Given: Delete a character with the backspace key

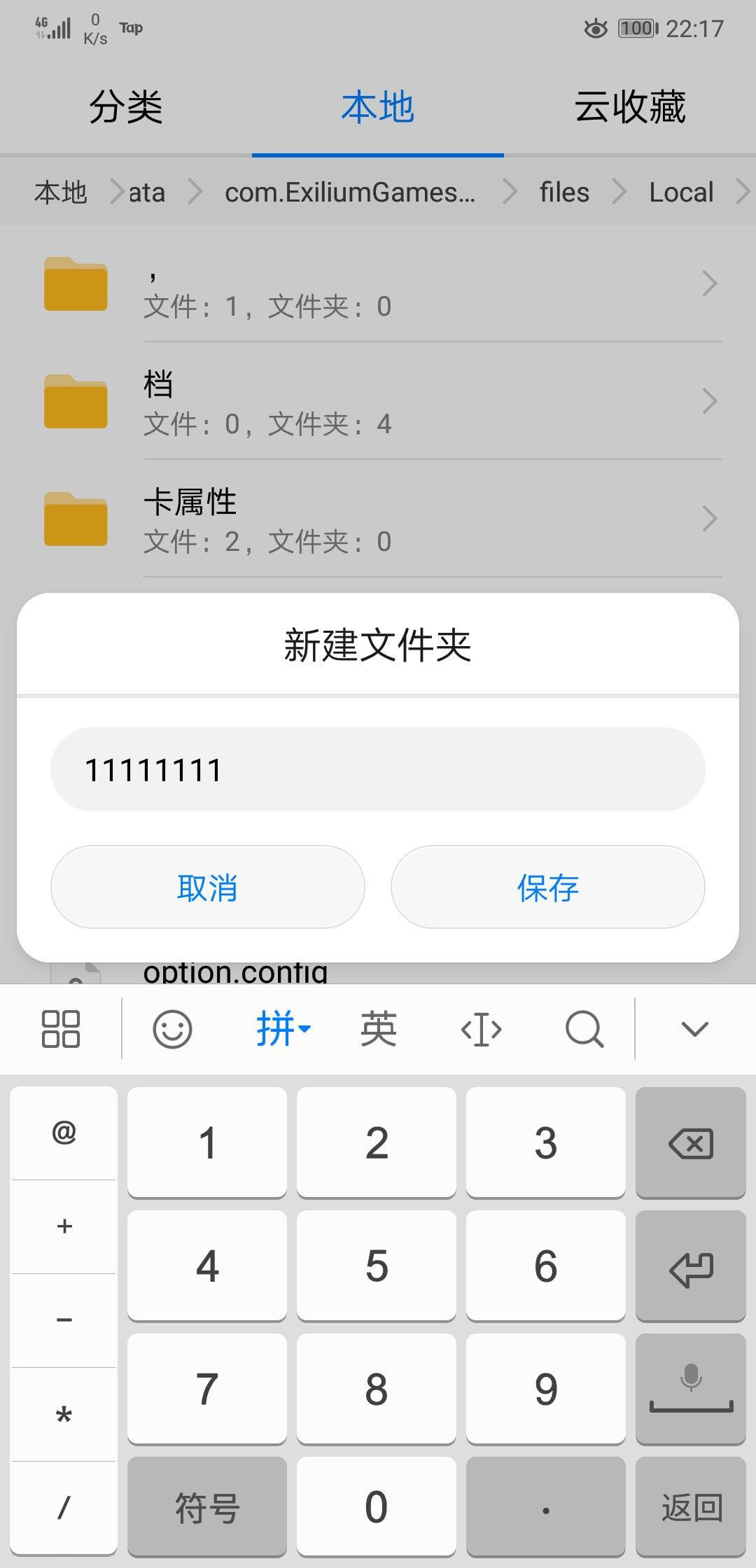Looking at the screenshot, I should (691, 1142).
